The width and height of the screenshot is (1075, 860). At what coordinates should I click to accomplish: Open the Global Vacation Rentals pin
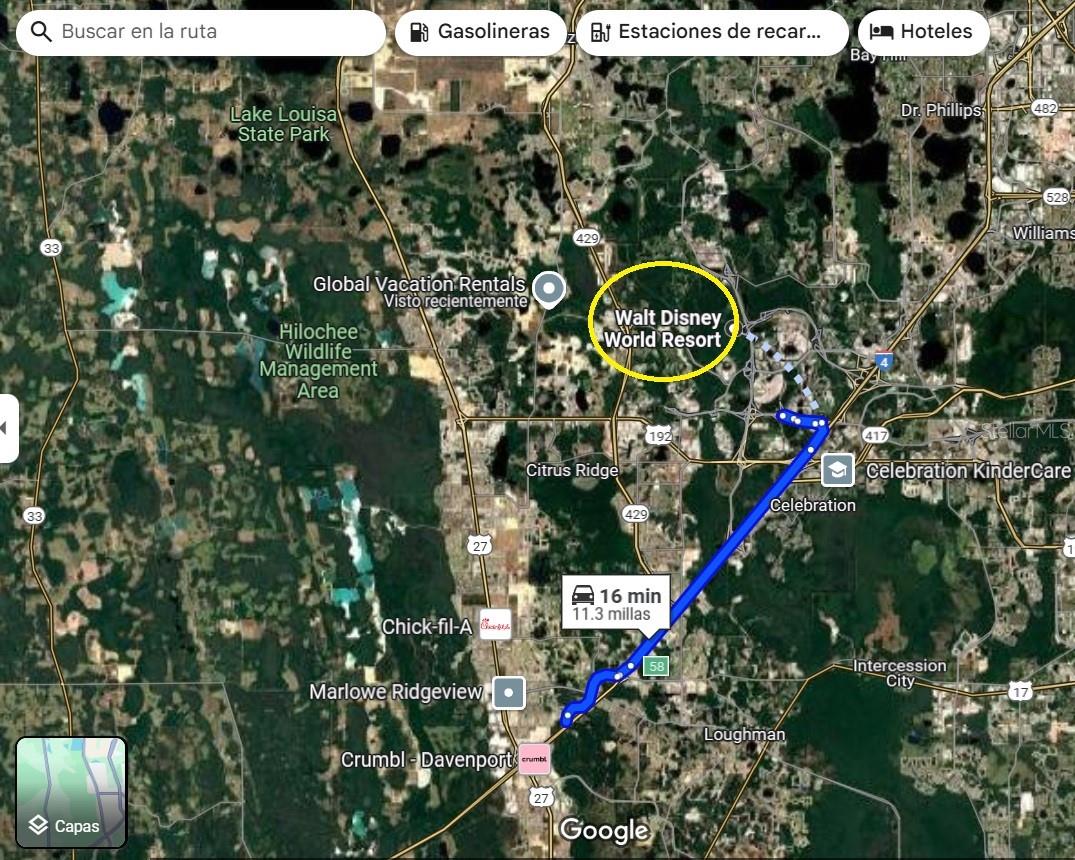548,289
